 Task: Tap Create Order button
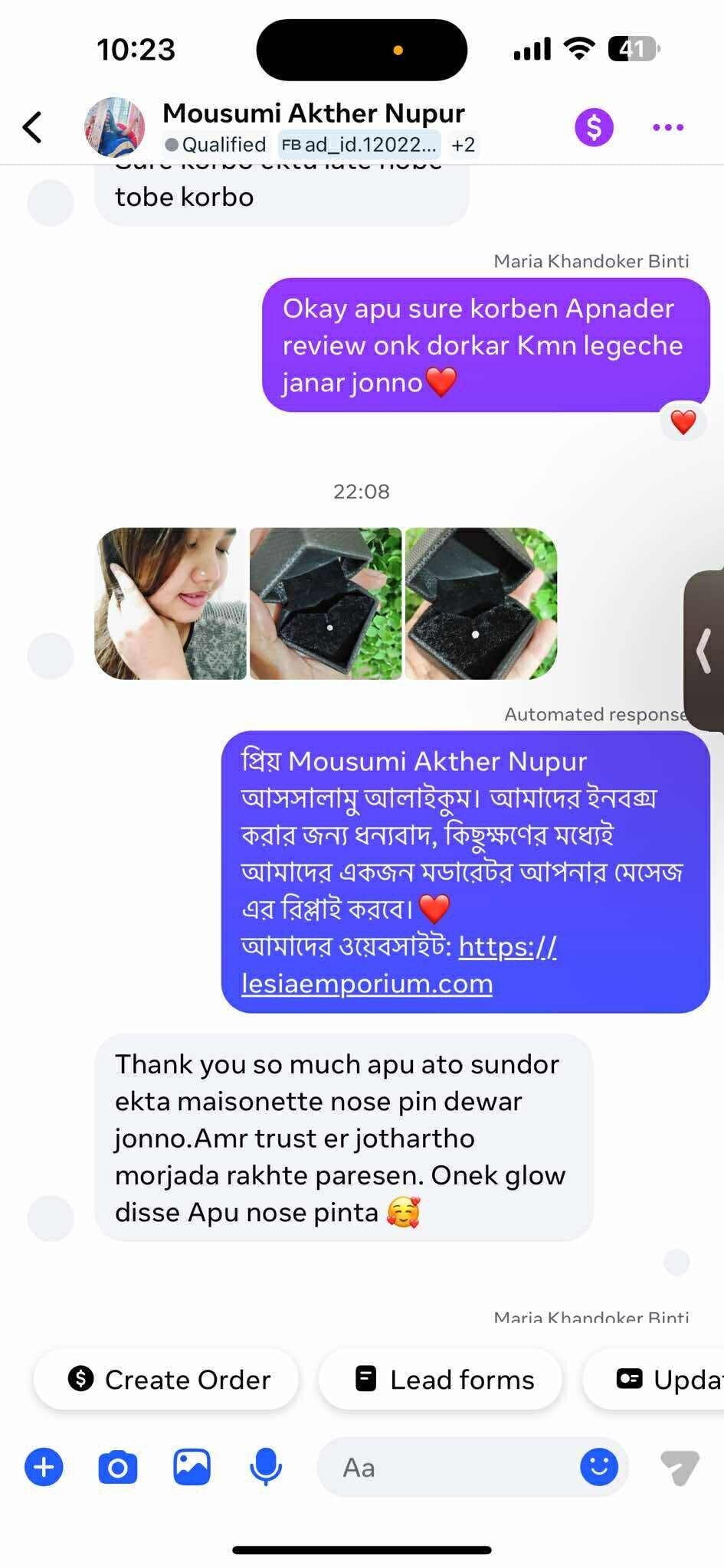click(167, 1380)
